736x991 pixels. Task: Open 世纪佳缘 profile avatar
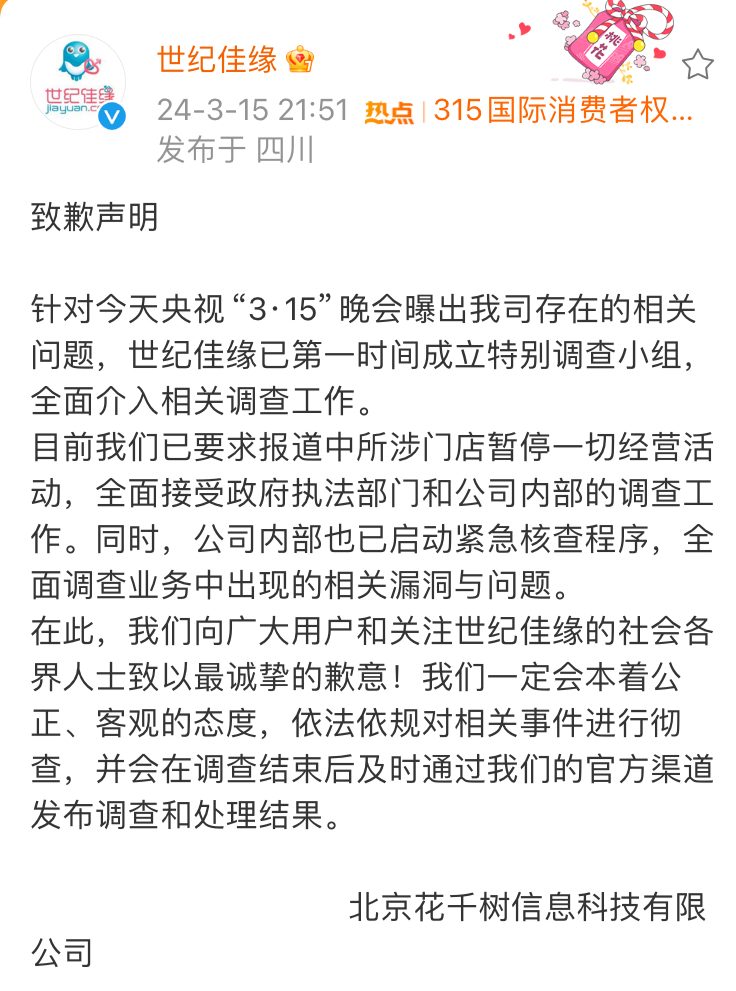click(78, 83)
